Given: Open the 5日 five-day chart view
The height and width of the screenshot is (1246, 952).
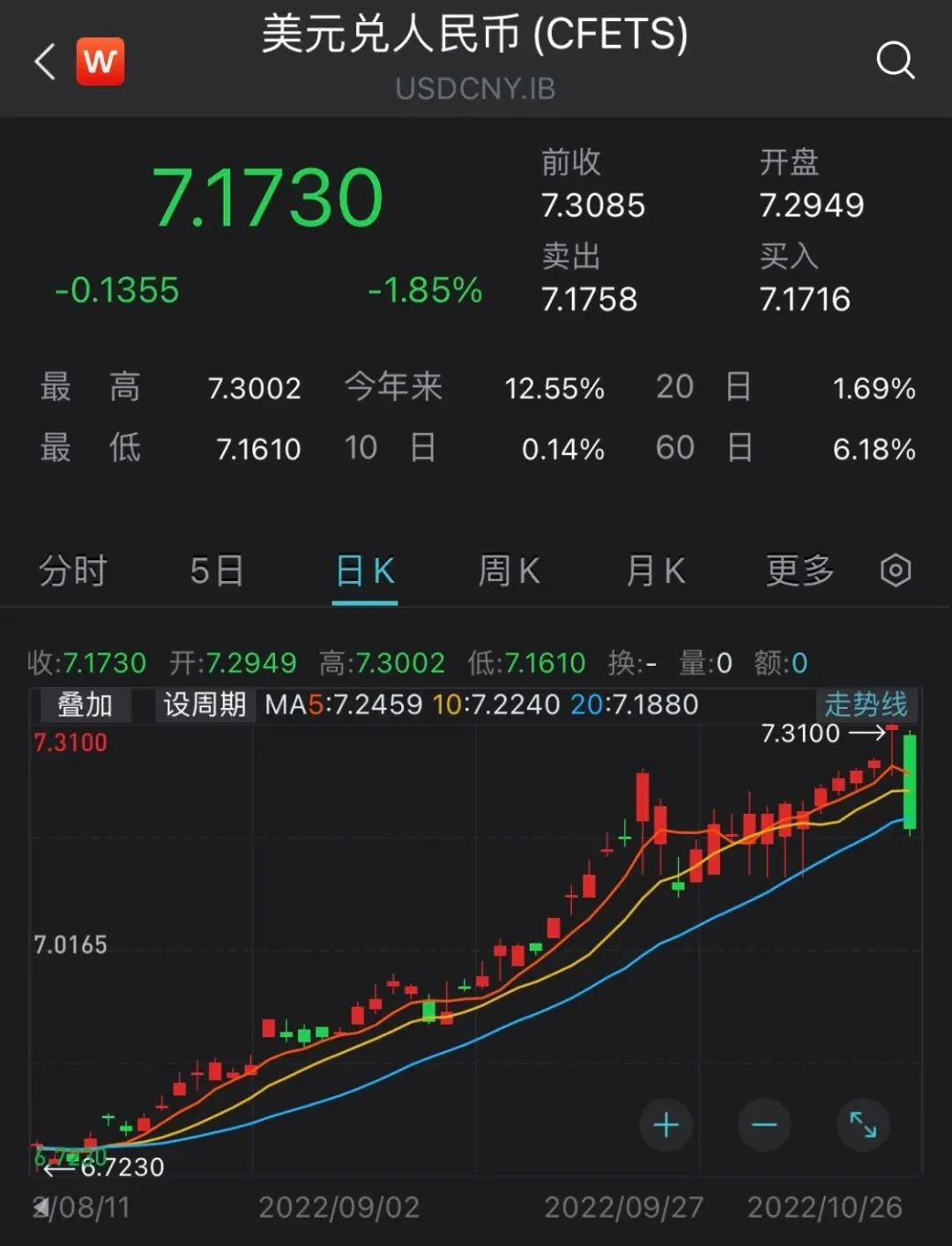Looking at the screenshot, I should click(214, 571).
